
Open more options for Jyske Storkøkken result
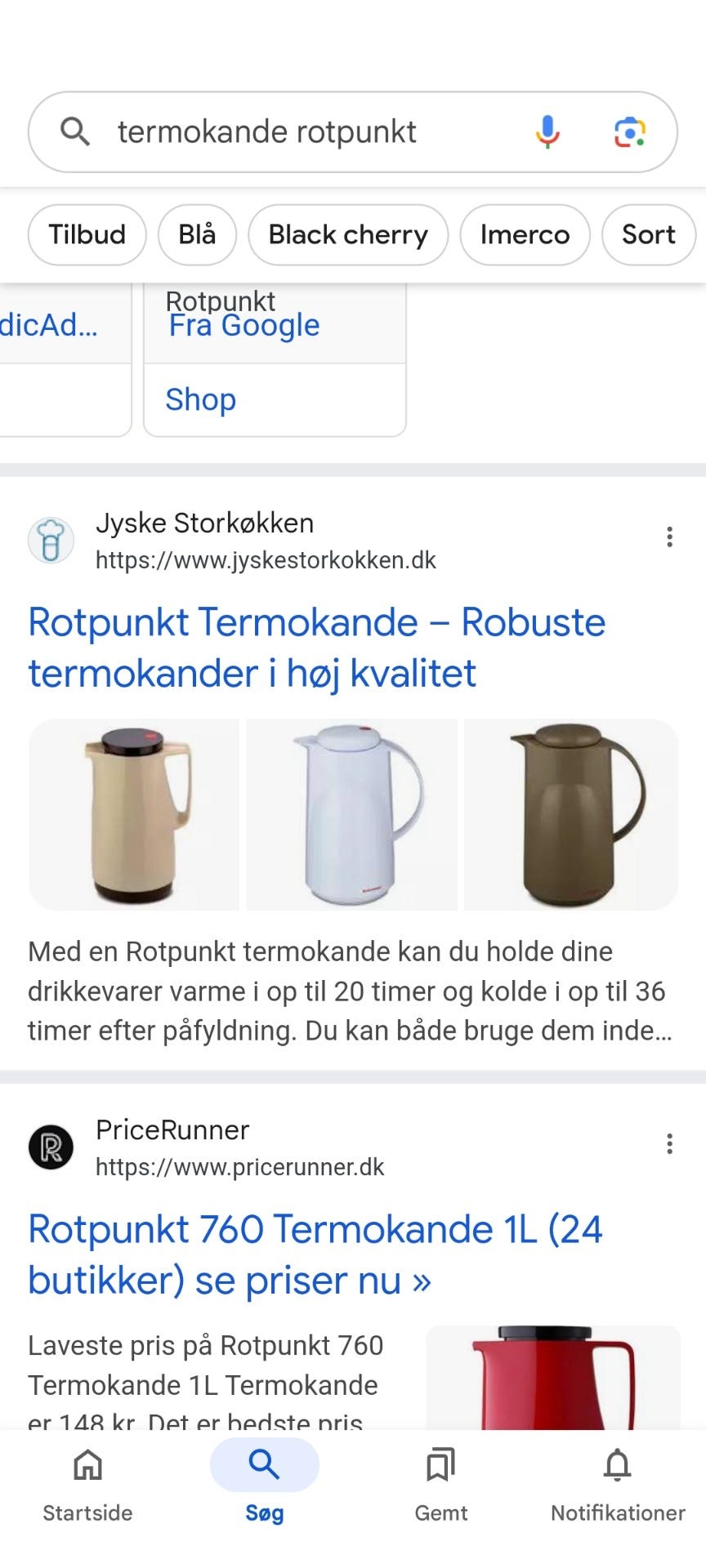[x=669, y=537]
